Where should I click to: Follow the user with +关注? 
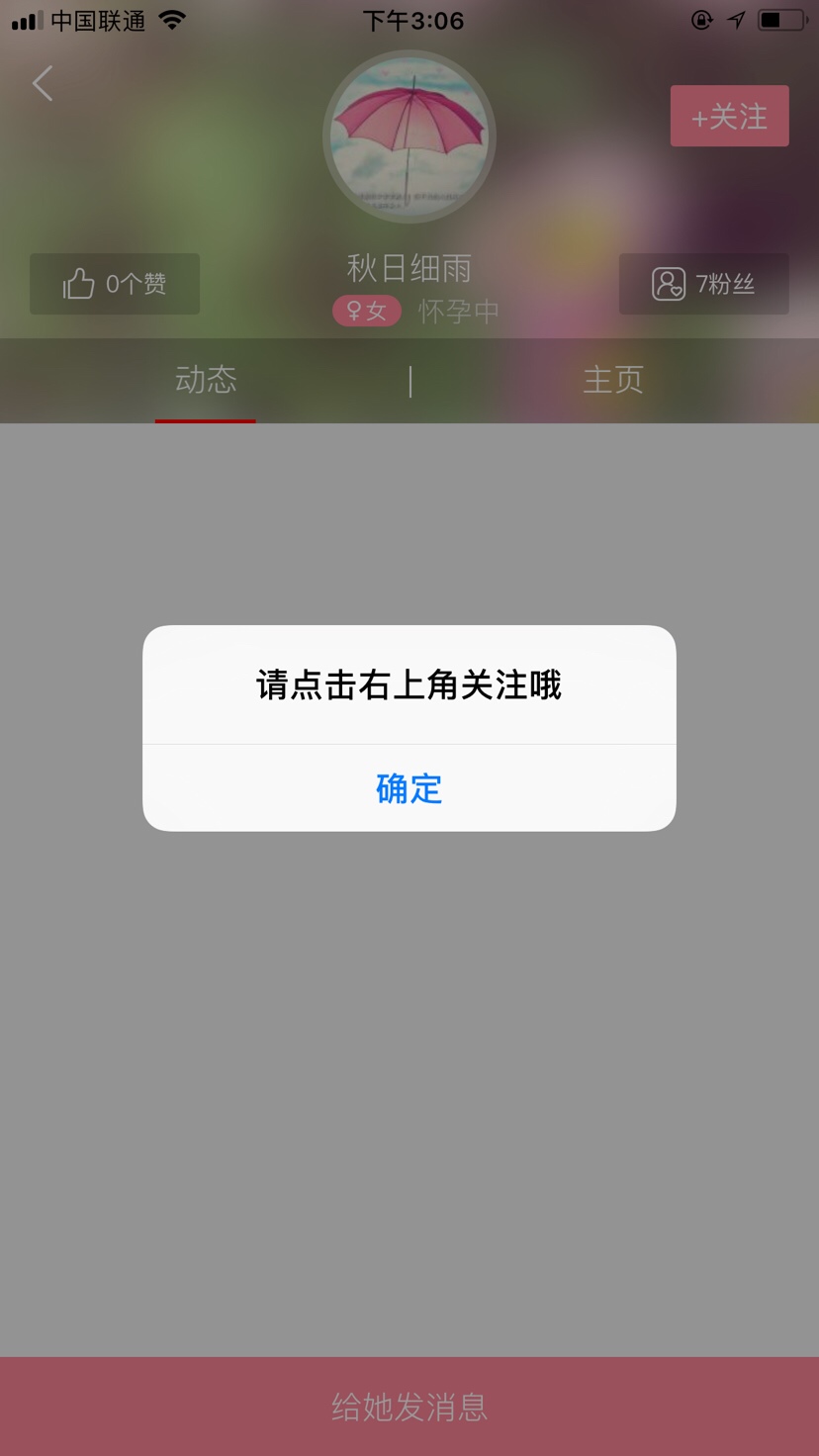[x=729, y=117]
